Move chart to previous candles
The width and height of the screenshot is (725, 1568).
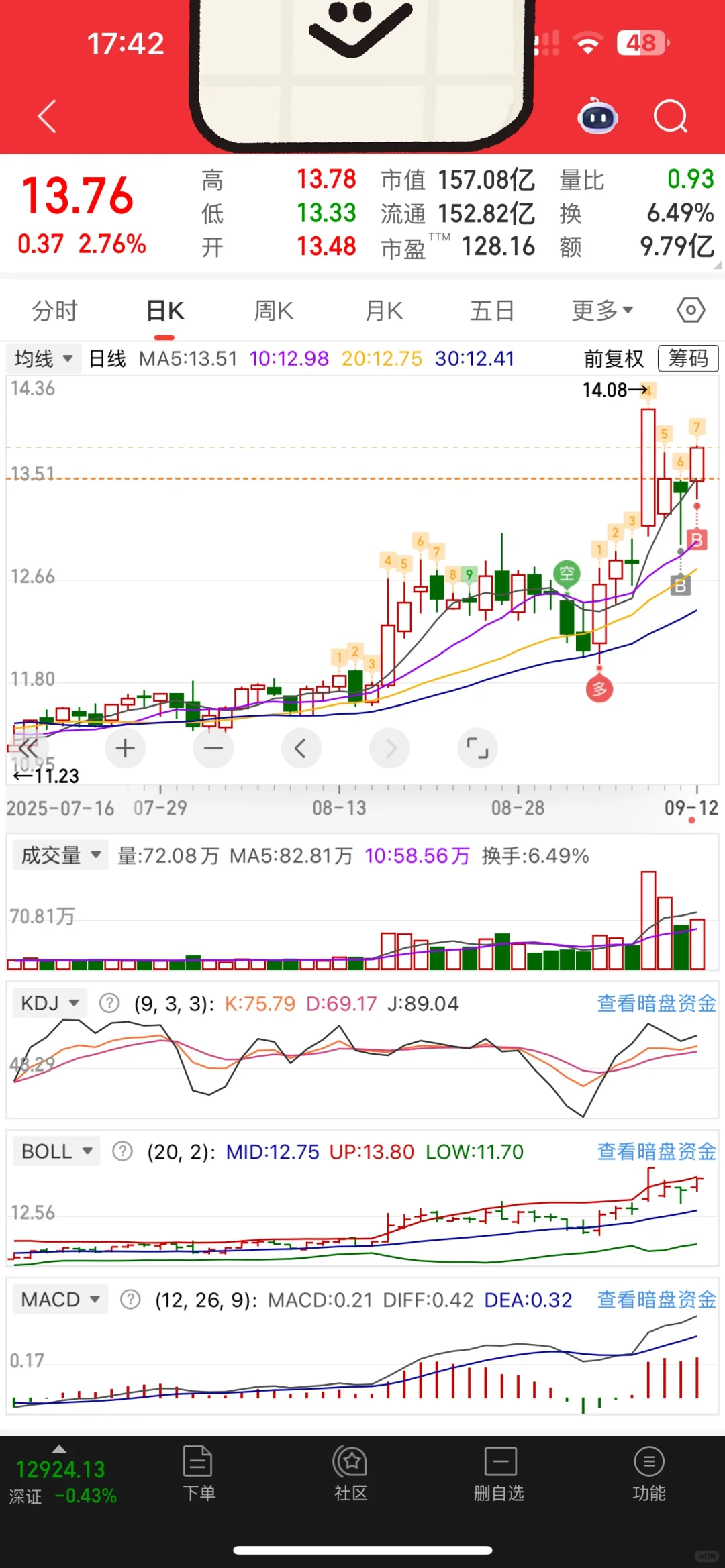point(301,748)
